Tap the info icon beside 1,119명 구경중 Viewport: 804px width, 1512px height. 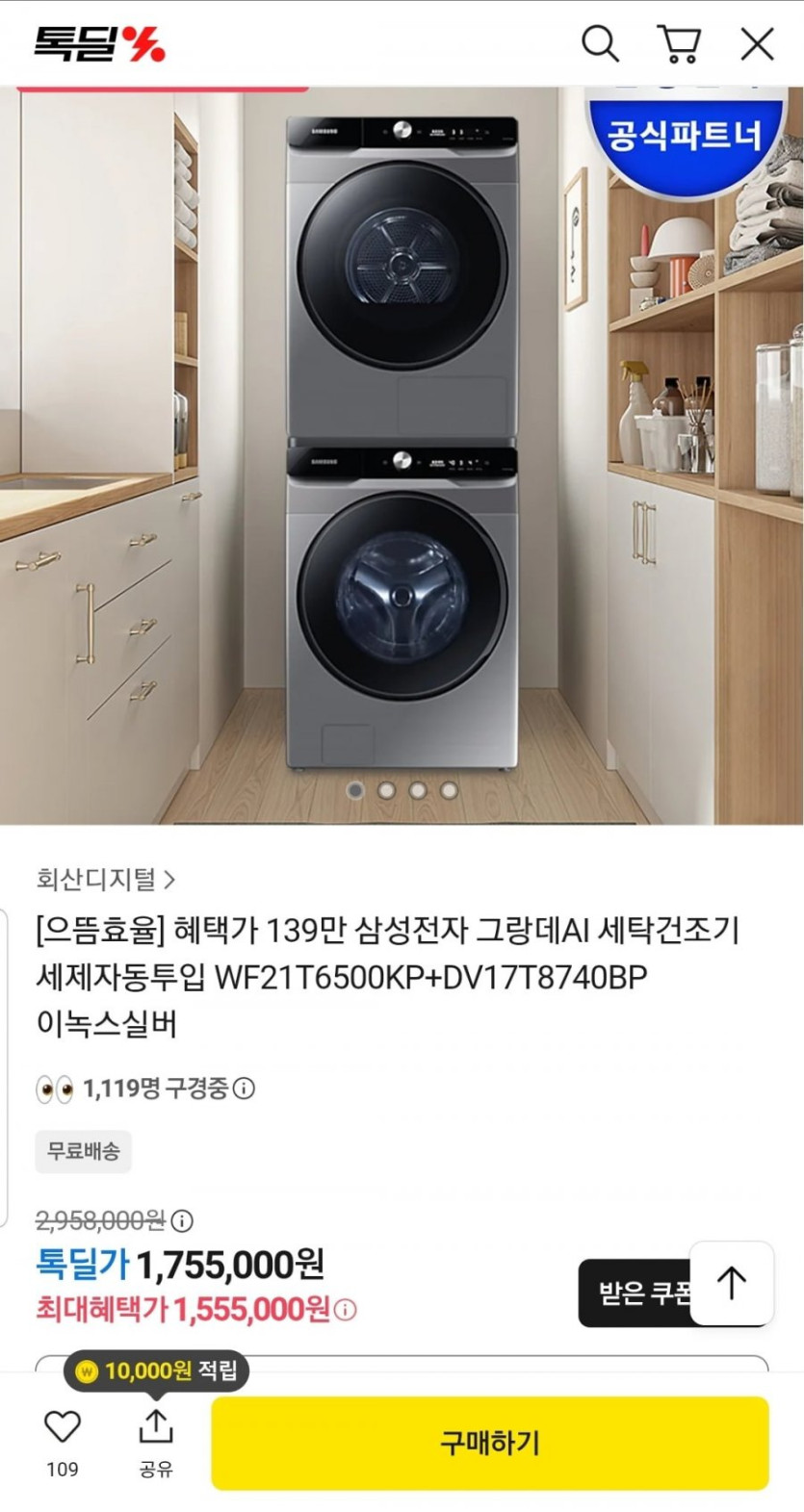pyautogui.click(x=245, y=1089)
